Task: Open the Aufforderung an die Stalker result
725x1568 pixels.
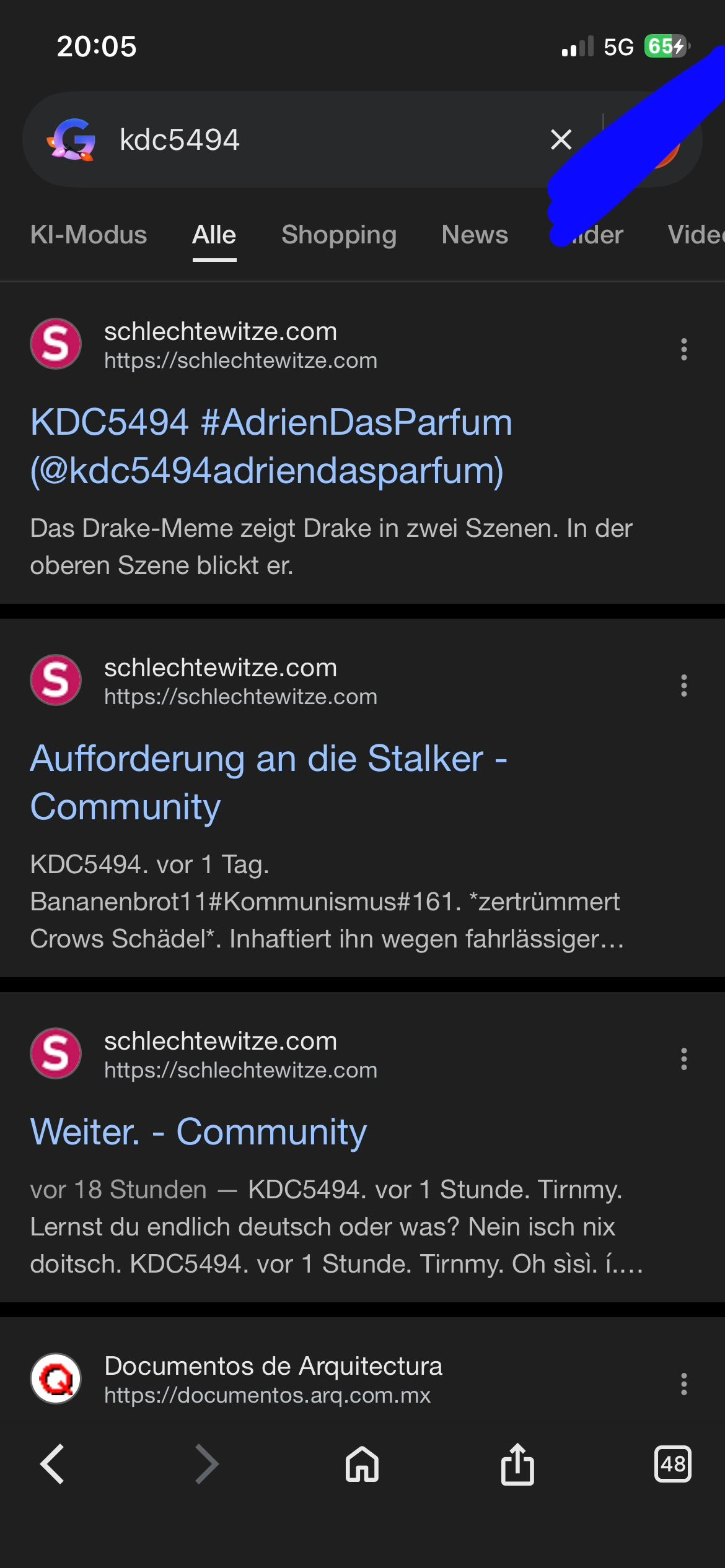Action: pos(268,782)
